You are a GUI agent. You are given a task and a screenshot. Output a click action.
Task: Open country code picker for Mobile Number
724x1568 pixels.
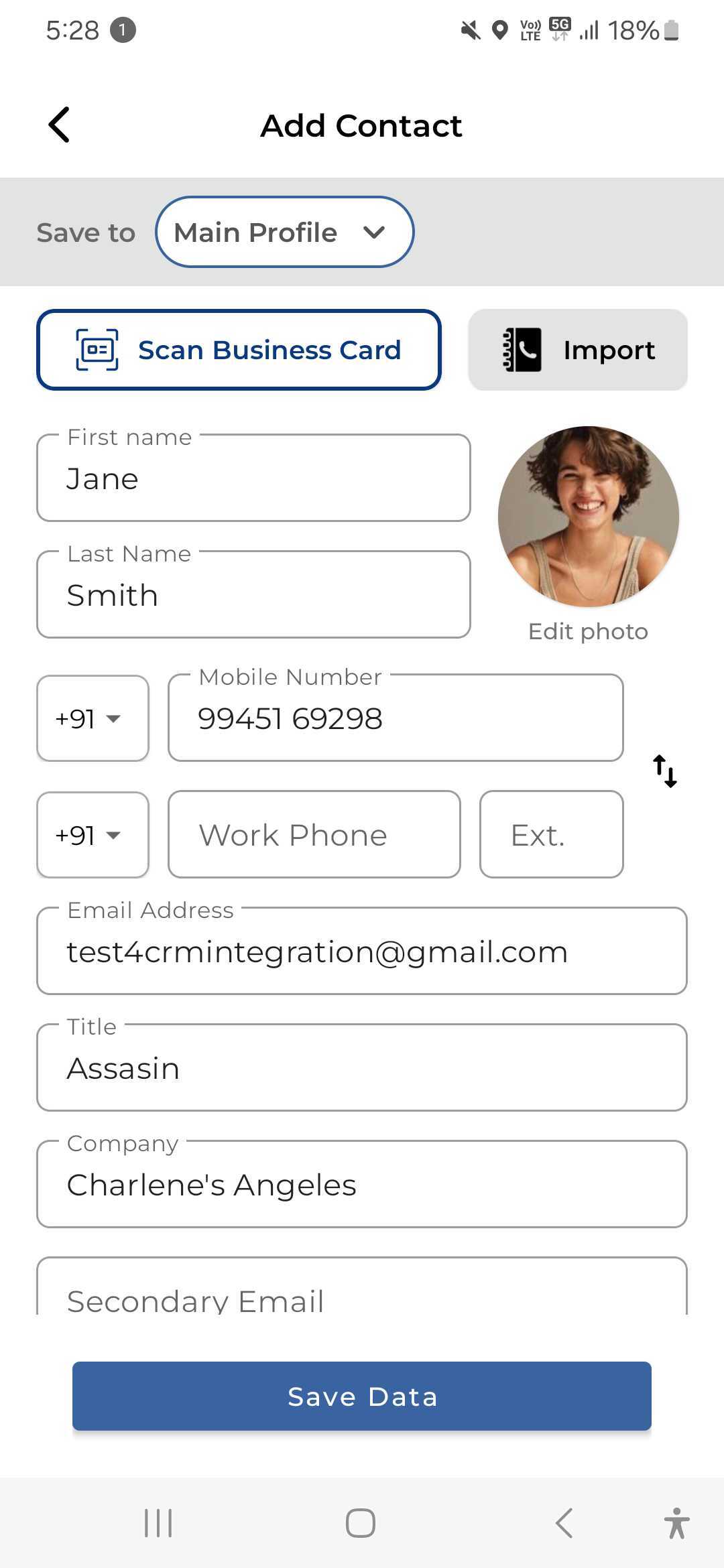[93, 718]
